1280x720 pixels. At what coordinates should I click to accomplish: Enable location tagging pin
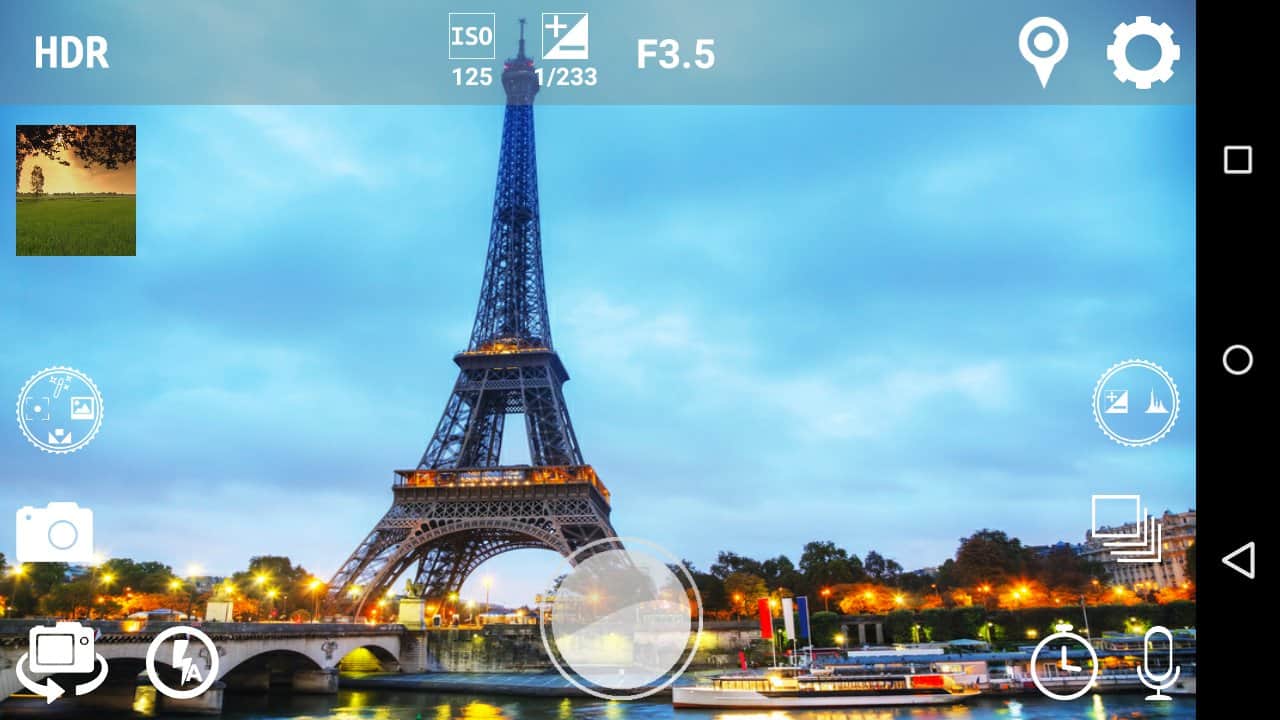tap(1042, 52)
